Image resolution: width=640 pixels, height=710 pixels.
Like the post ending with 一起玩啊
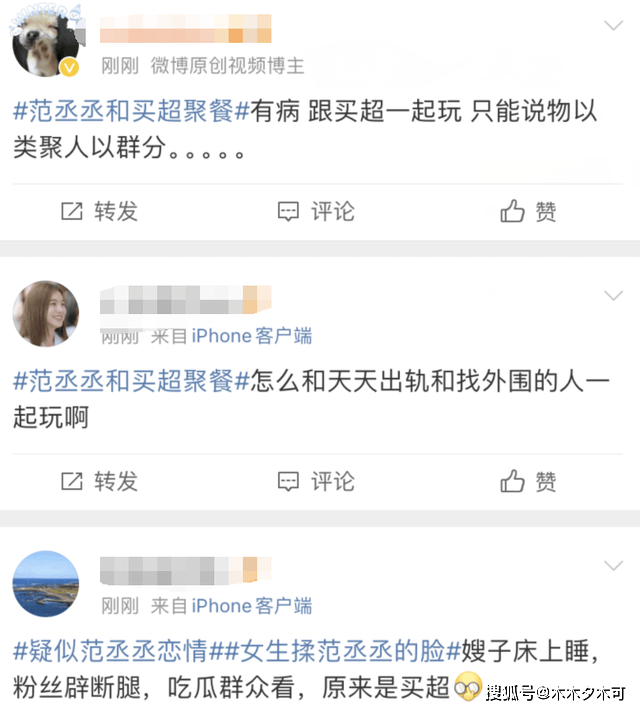coord(528,481)
